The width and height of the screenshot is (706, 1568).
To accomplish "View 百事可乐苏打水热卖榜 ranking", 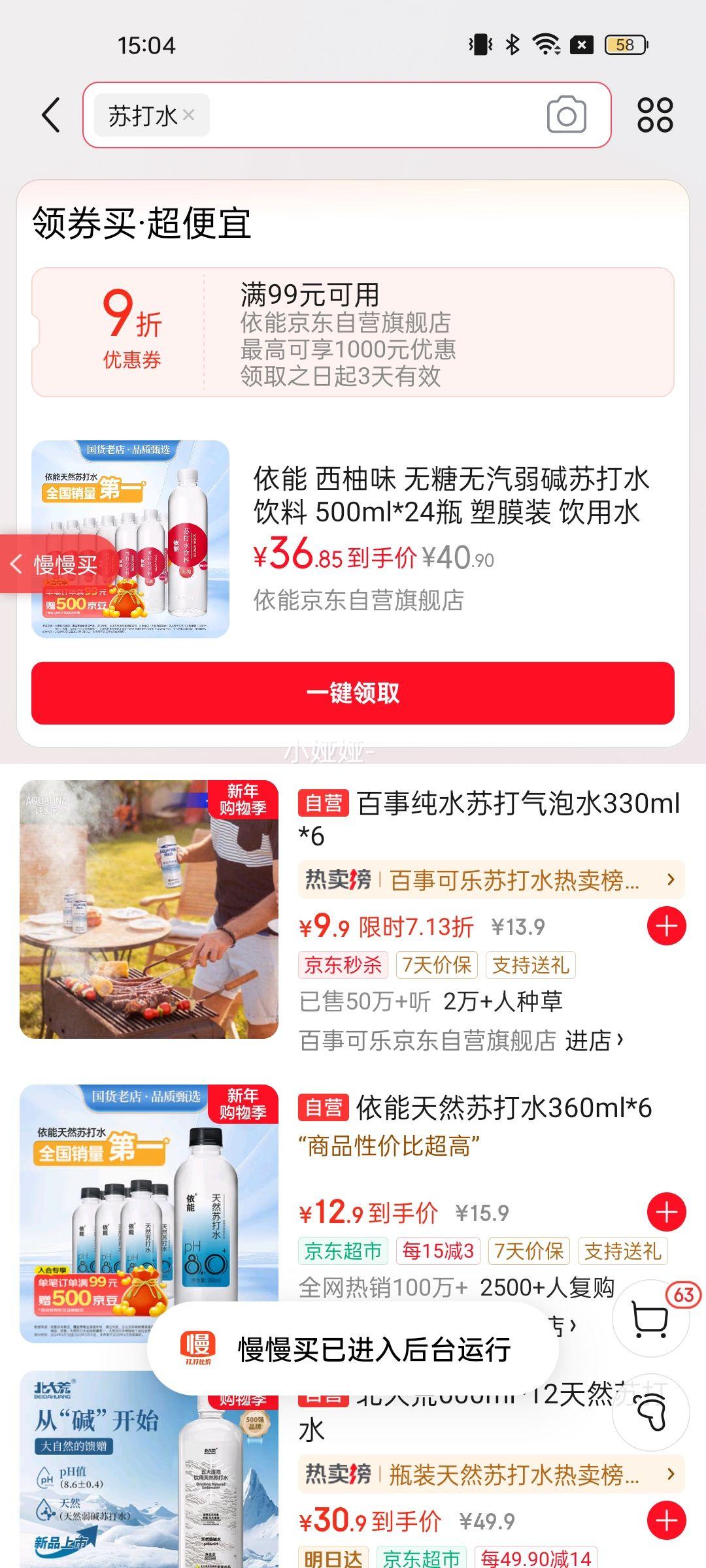I will tap(490, 880).
